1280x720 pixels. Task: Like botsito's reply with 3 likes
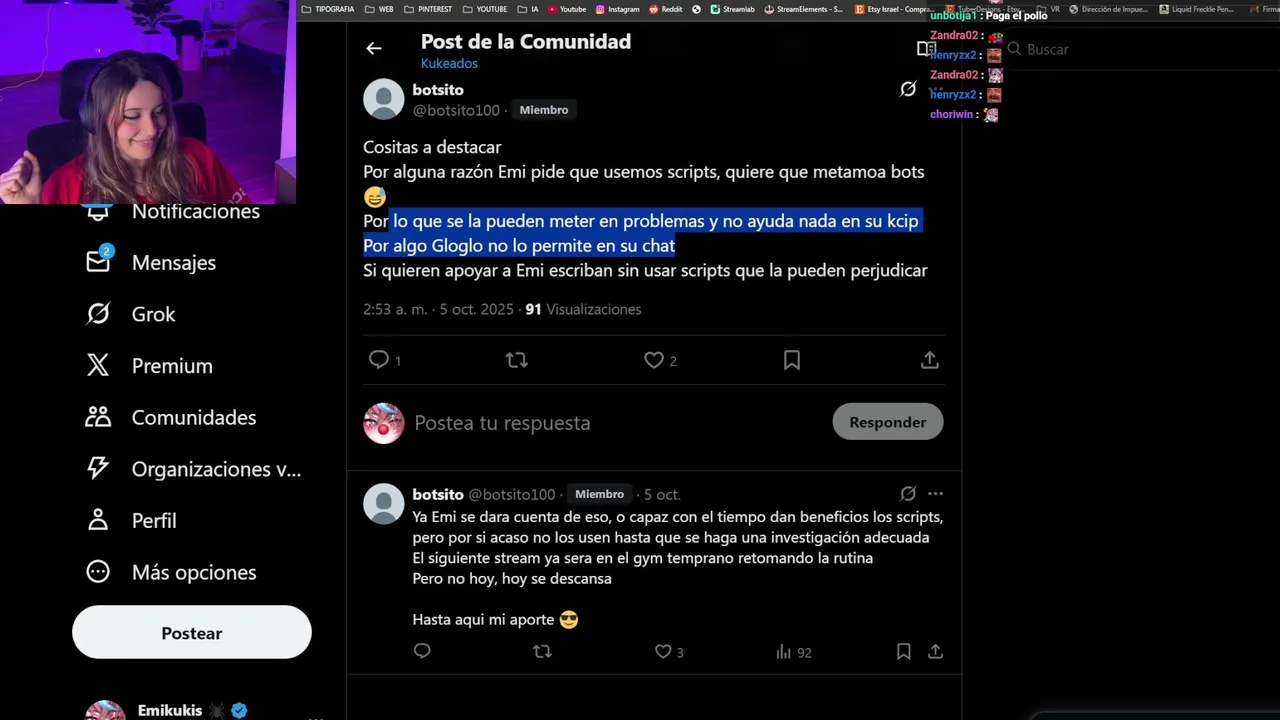(663, 652)
